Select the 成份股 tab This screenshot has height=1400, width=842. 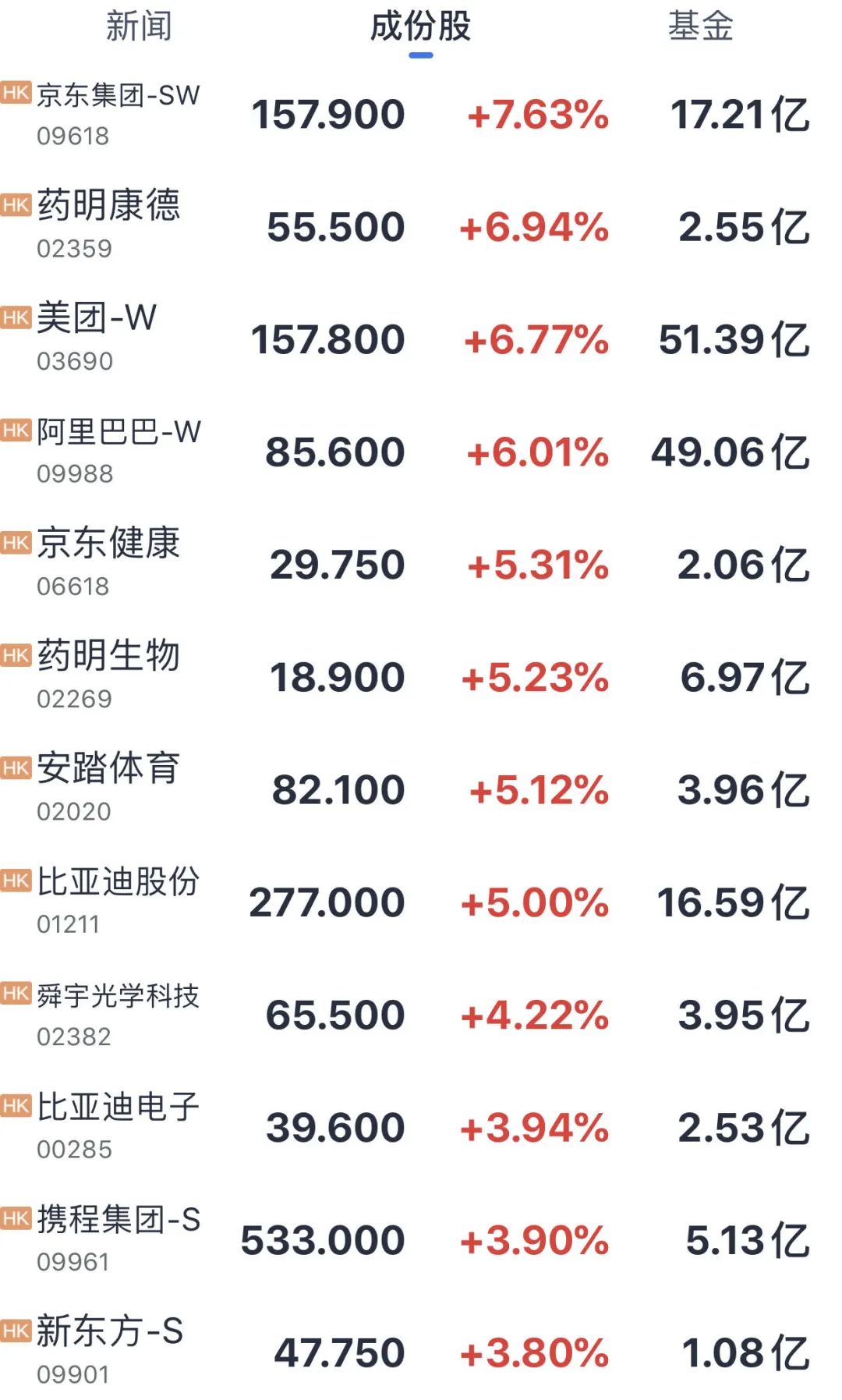(x=420, y=27)
